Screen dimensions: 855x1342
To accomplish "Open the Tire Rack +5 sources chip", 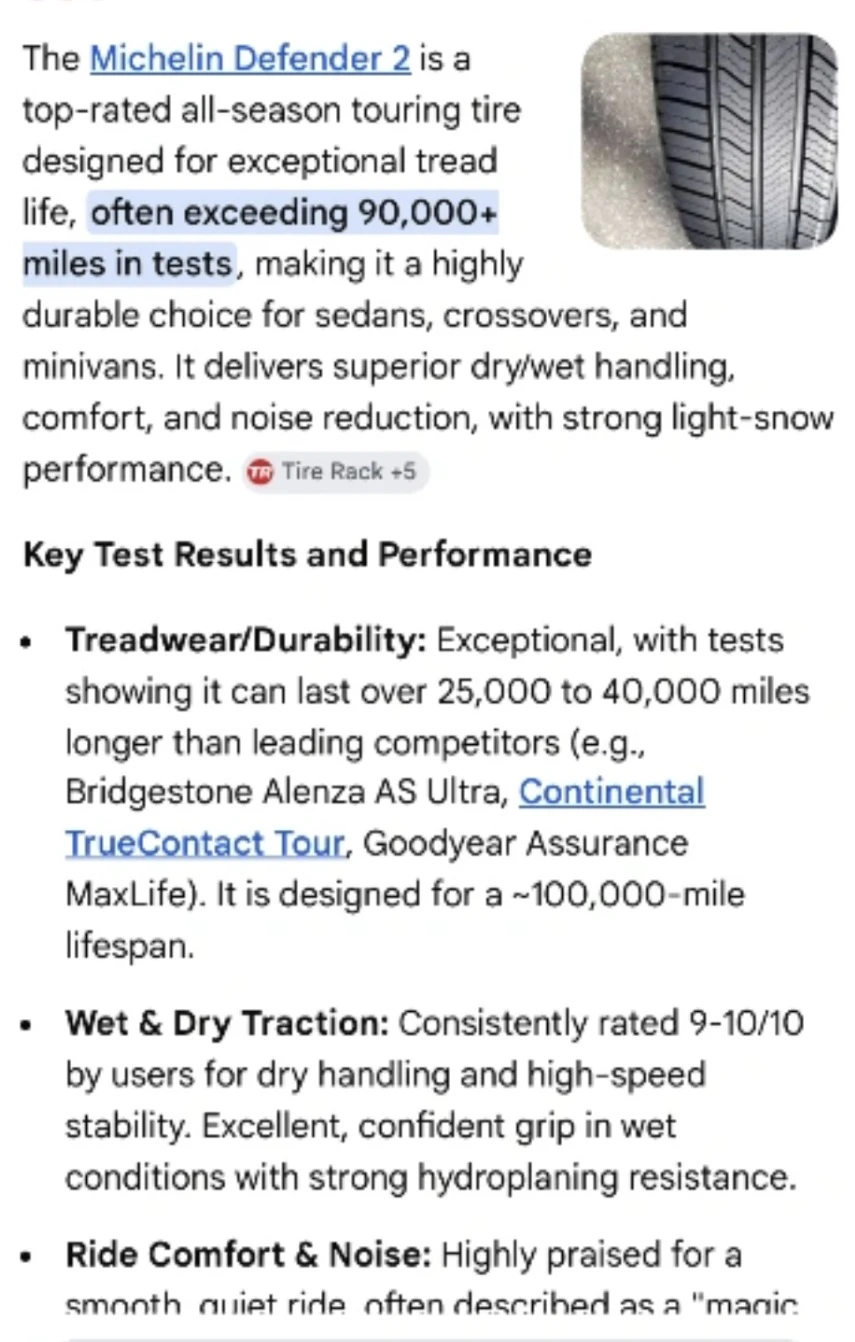I will 336,472.
